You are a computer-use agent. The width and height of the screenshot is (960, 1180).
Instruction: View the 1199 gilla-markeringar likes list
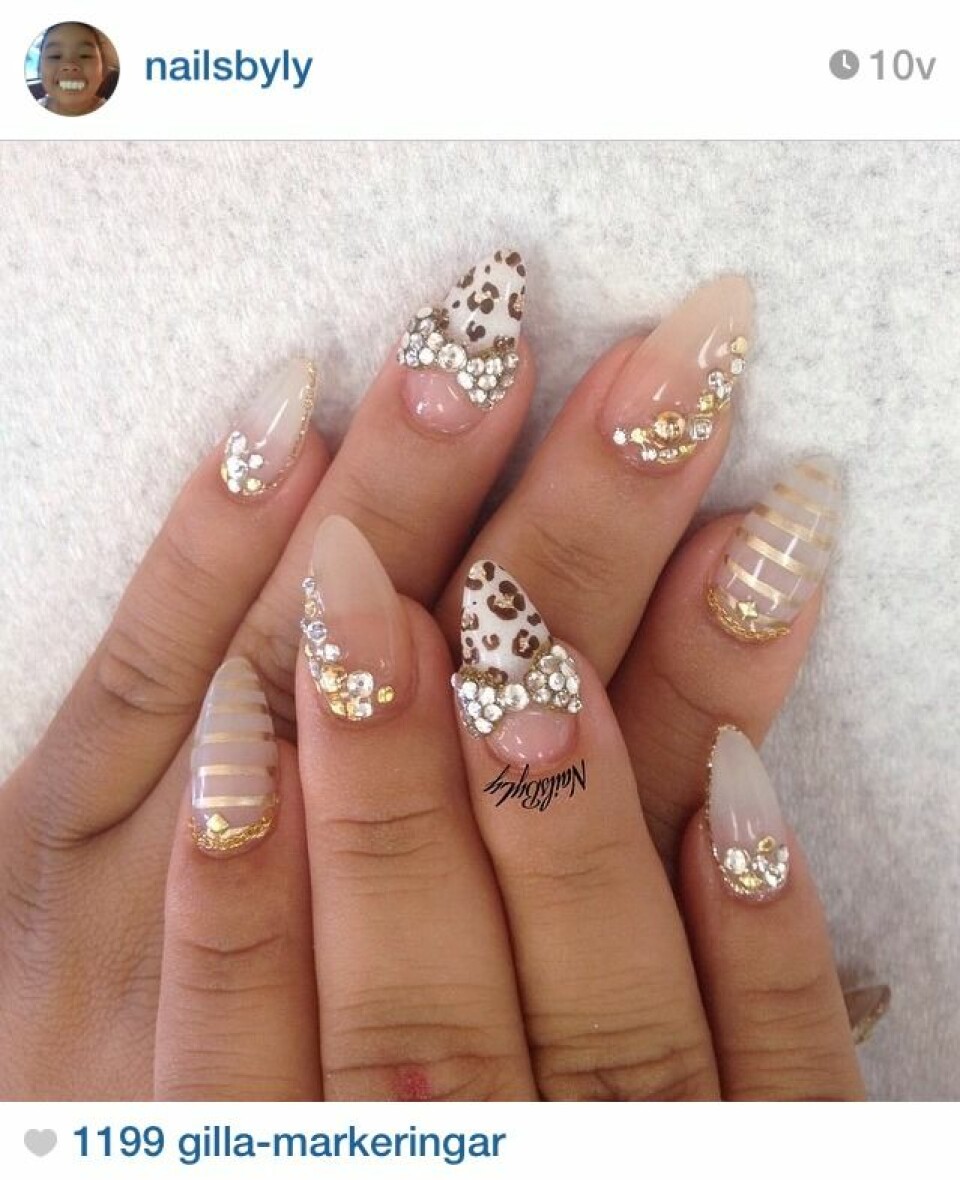[x=288, y=1142]
